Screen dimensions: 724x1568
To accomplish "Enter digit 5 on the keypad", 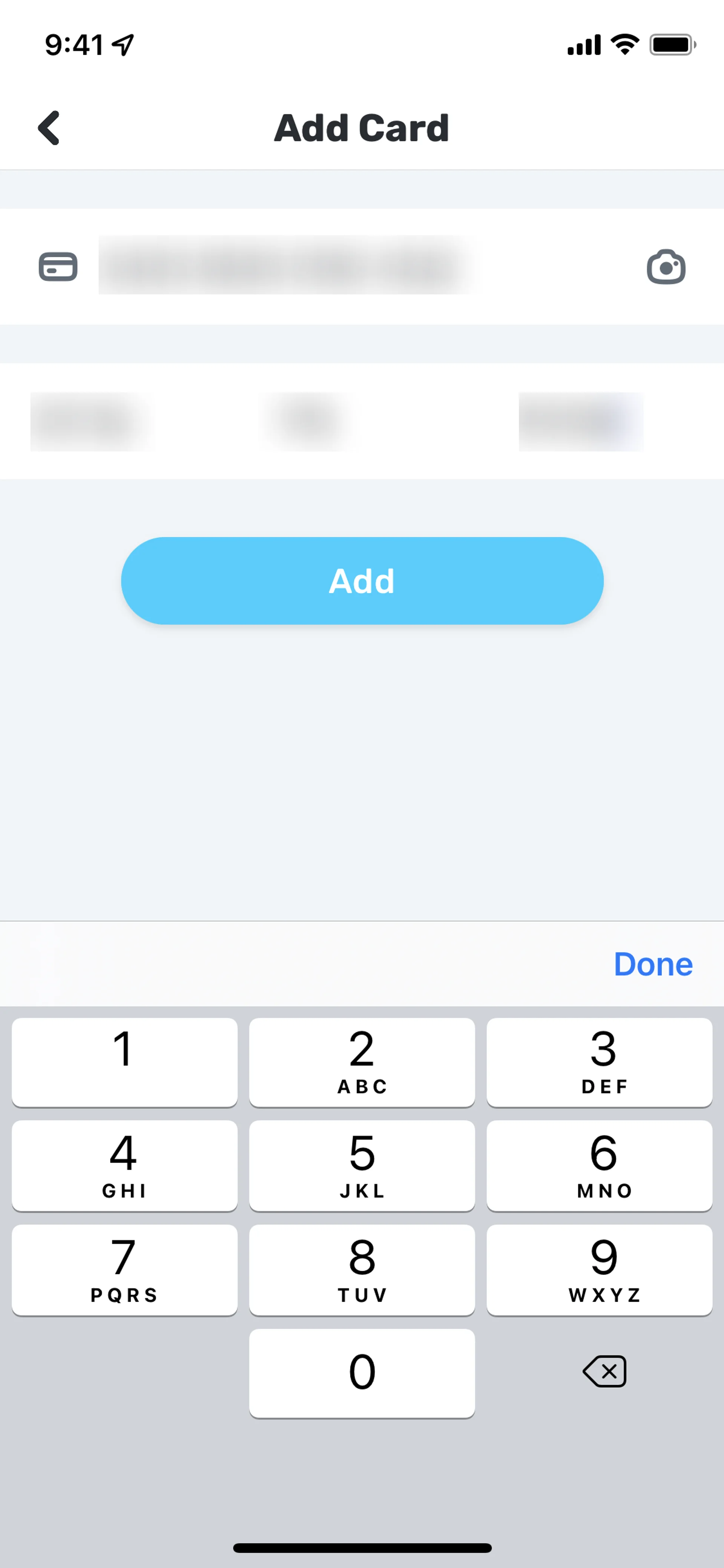I will tap(362, 1165).
